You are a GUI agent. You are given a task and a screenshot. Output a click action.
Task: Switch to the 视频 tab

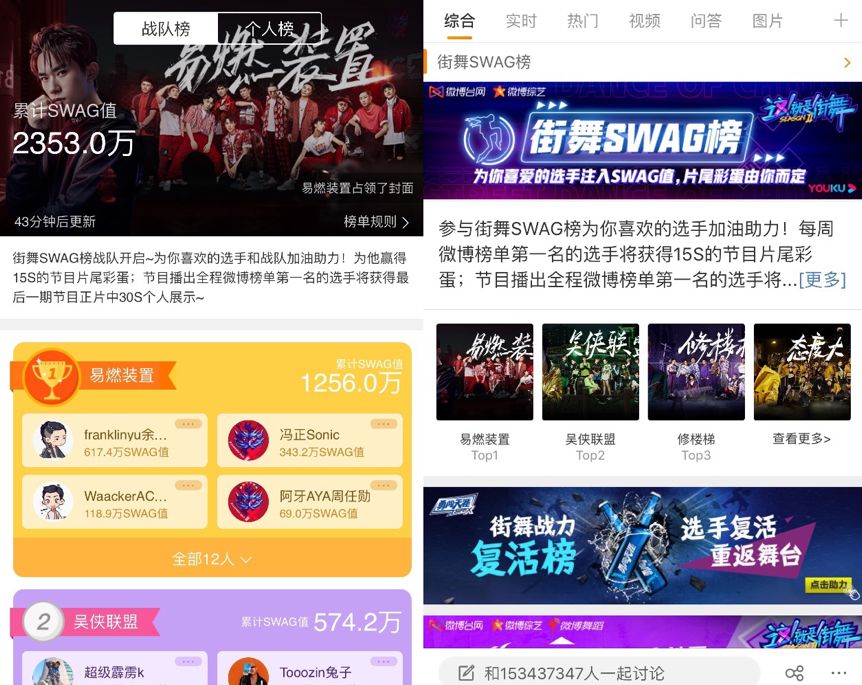644,21
